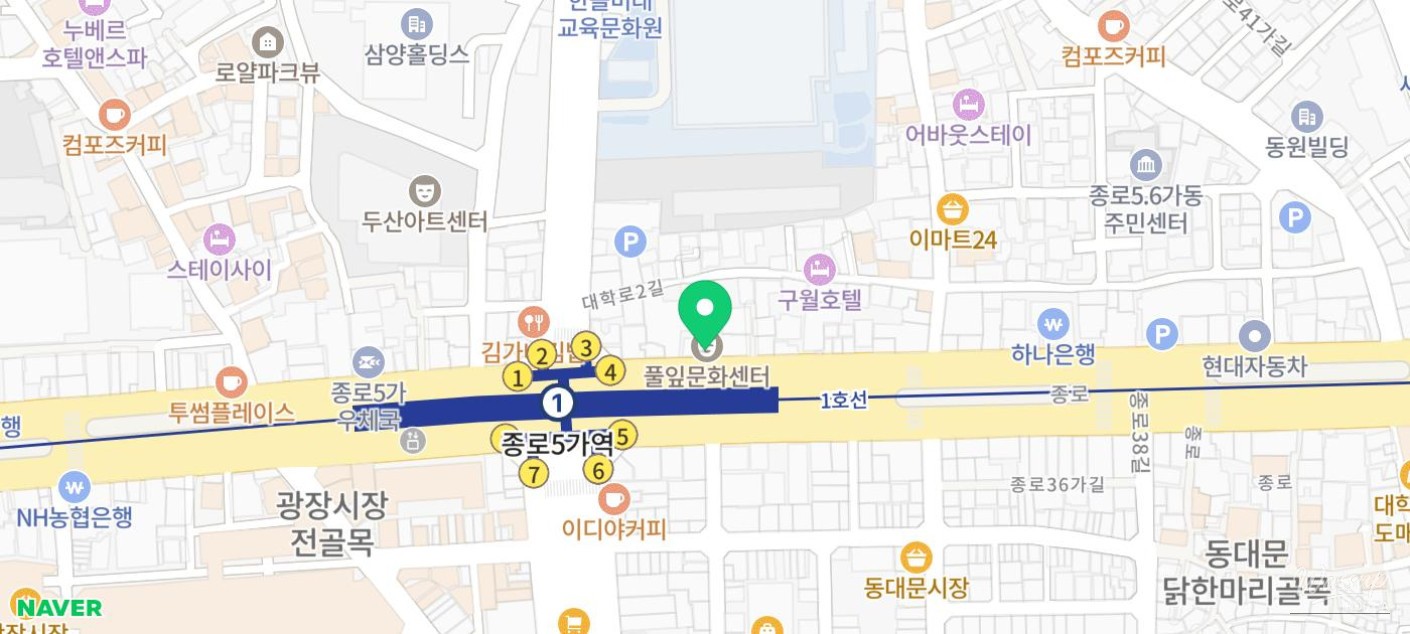Viewport: 1410px width, 634px height.
Task: Select the 어바웃스테이 lodging marker
Action: 967,104
